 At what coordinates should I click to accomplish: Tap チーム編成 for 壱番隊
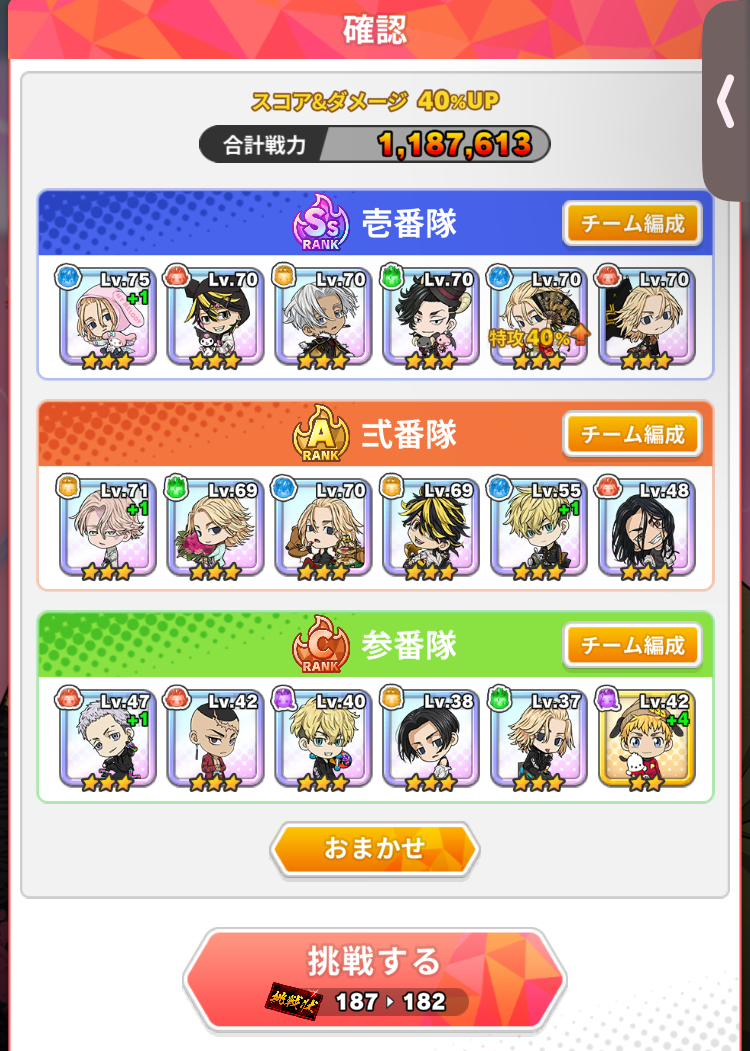(x=632, y=223)
